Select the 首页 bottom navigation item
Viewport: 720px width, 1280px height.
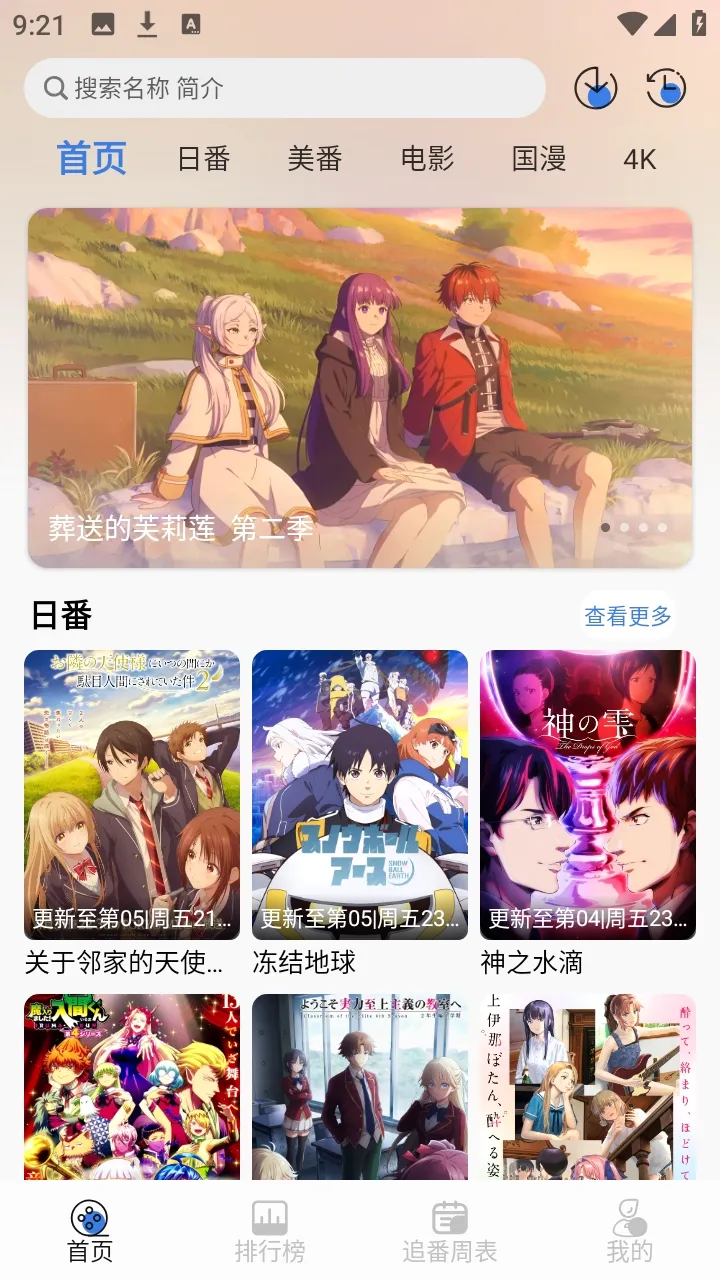coord(90,1232)
